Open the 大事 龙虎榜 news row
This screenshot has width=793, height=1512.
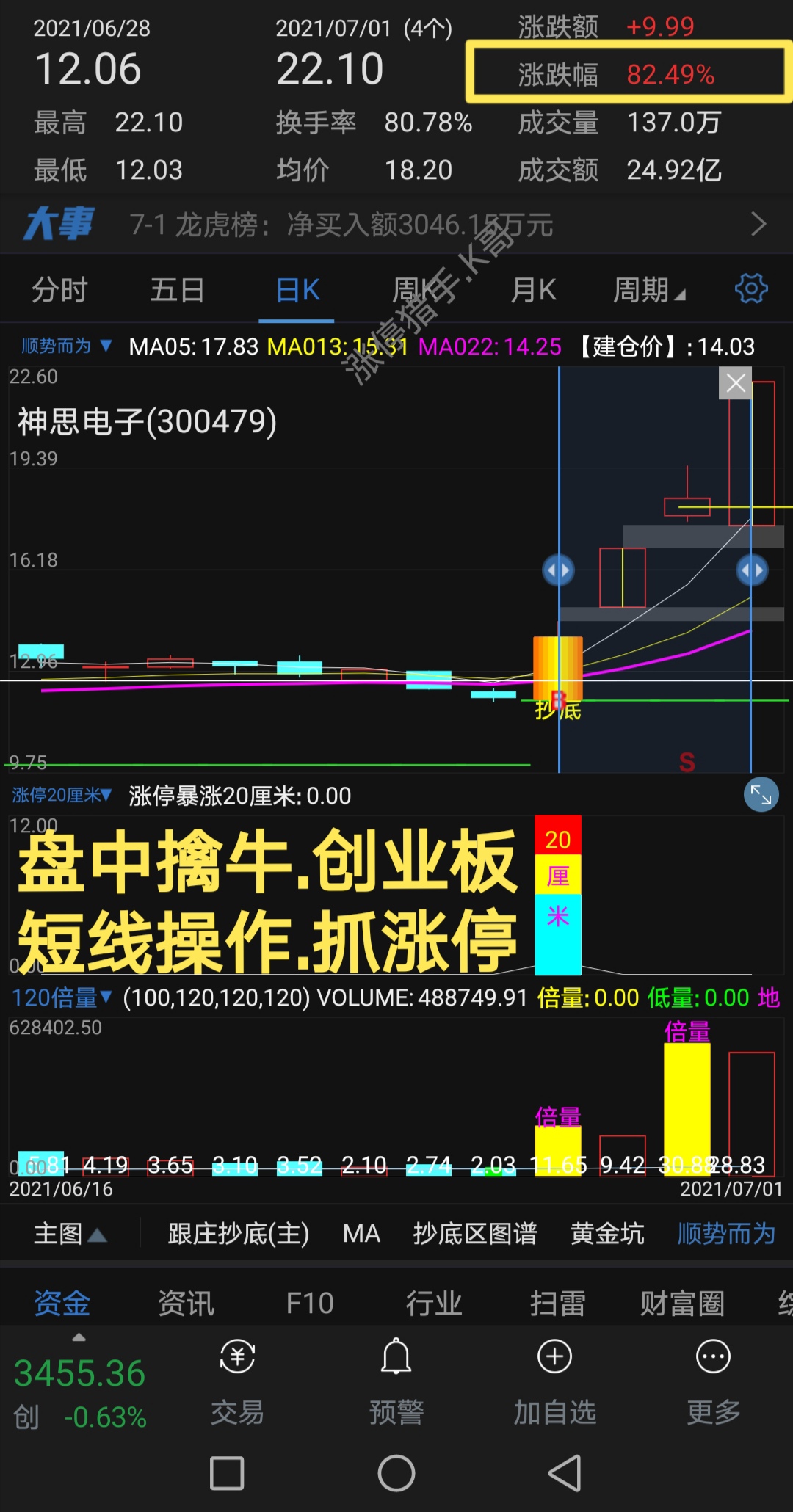(x=396, y=225)
